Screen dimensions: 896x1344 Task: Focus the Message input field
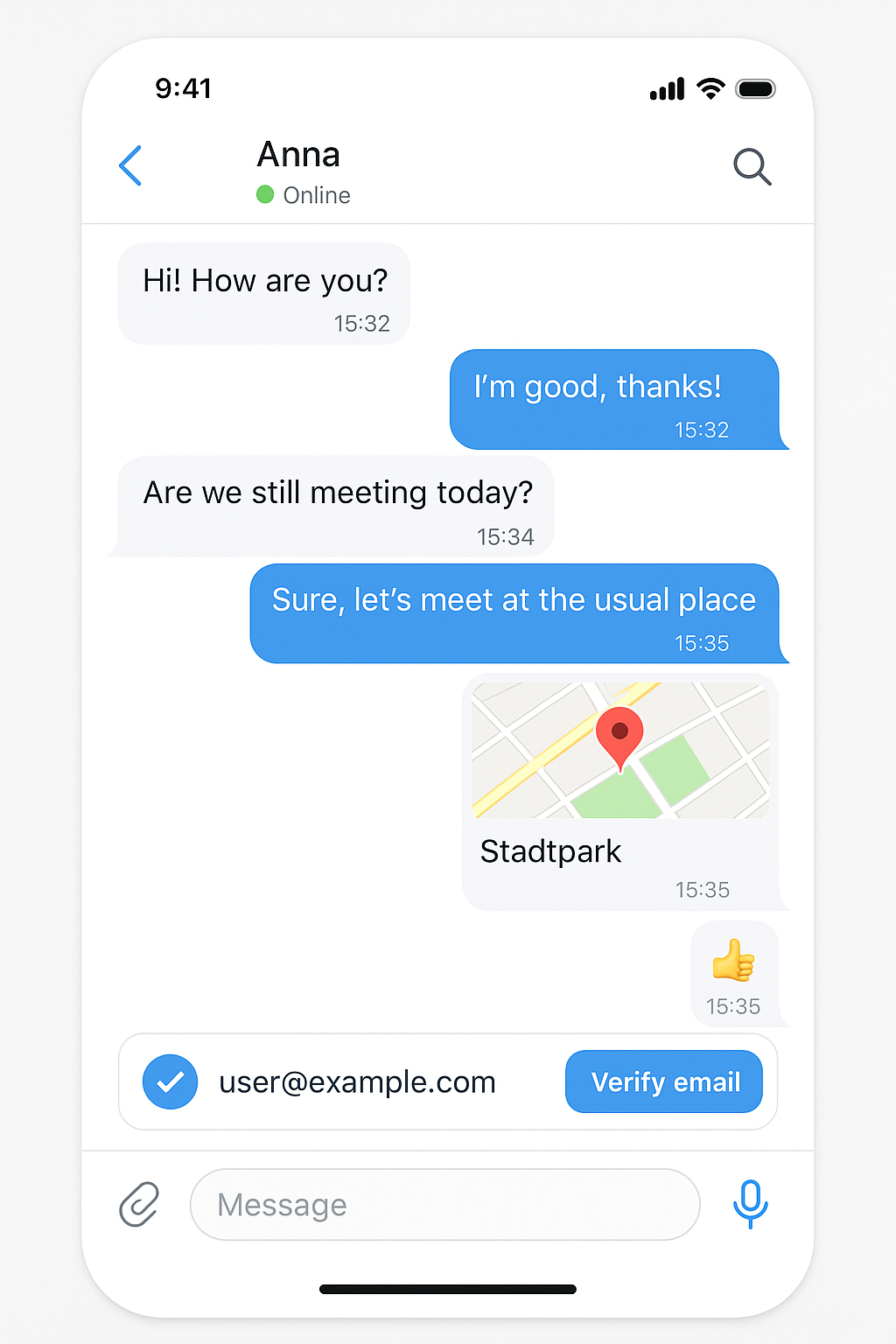444,1205
